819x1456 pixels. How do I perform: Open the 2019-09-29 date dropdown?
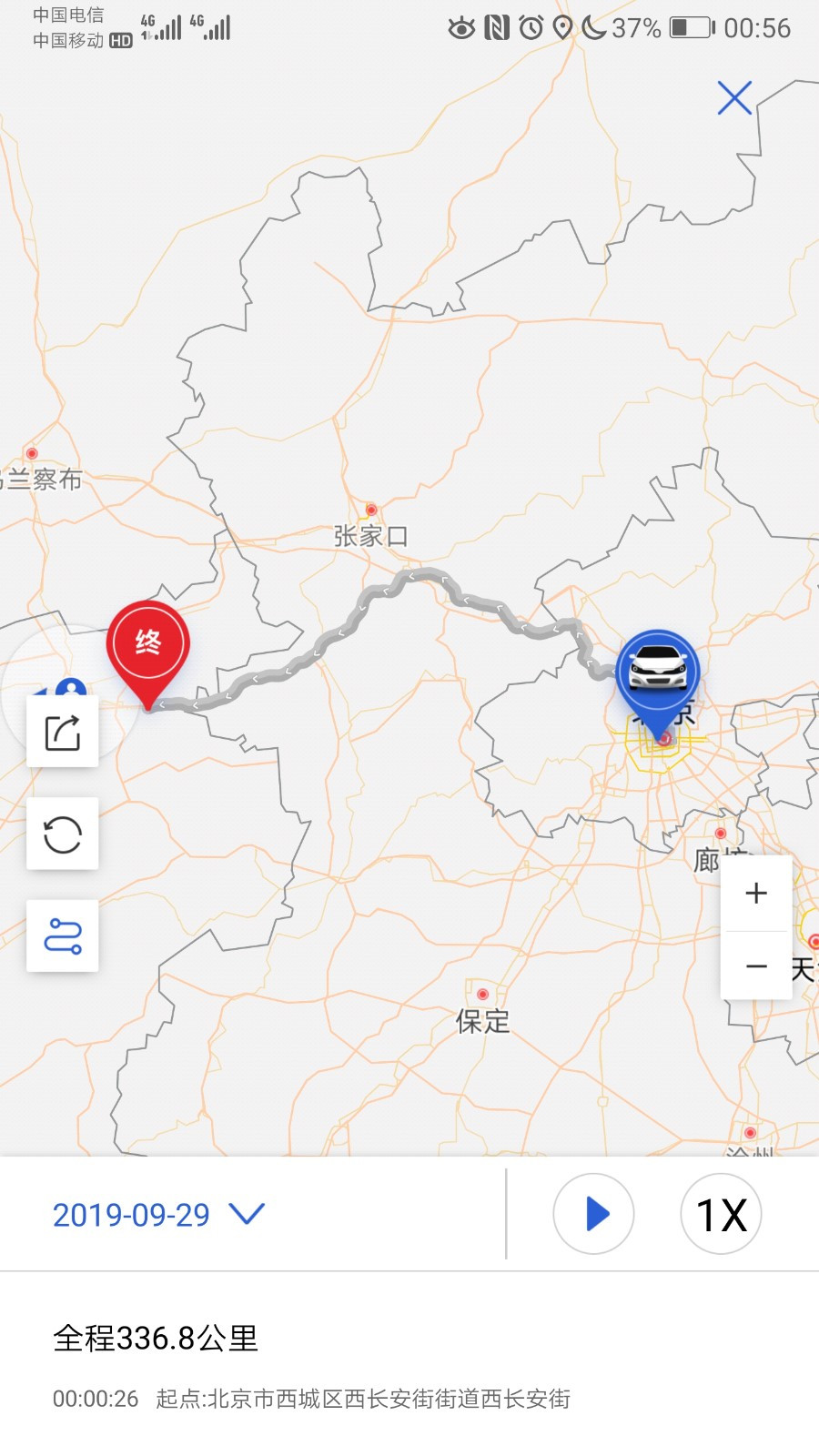point(158,1214)
